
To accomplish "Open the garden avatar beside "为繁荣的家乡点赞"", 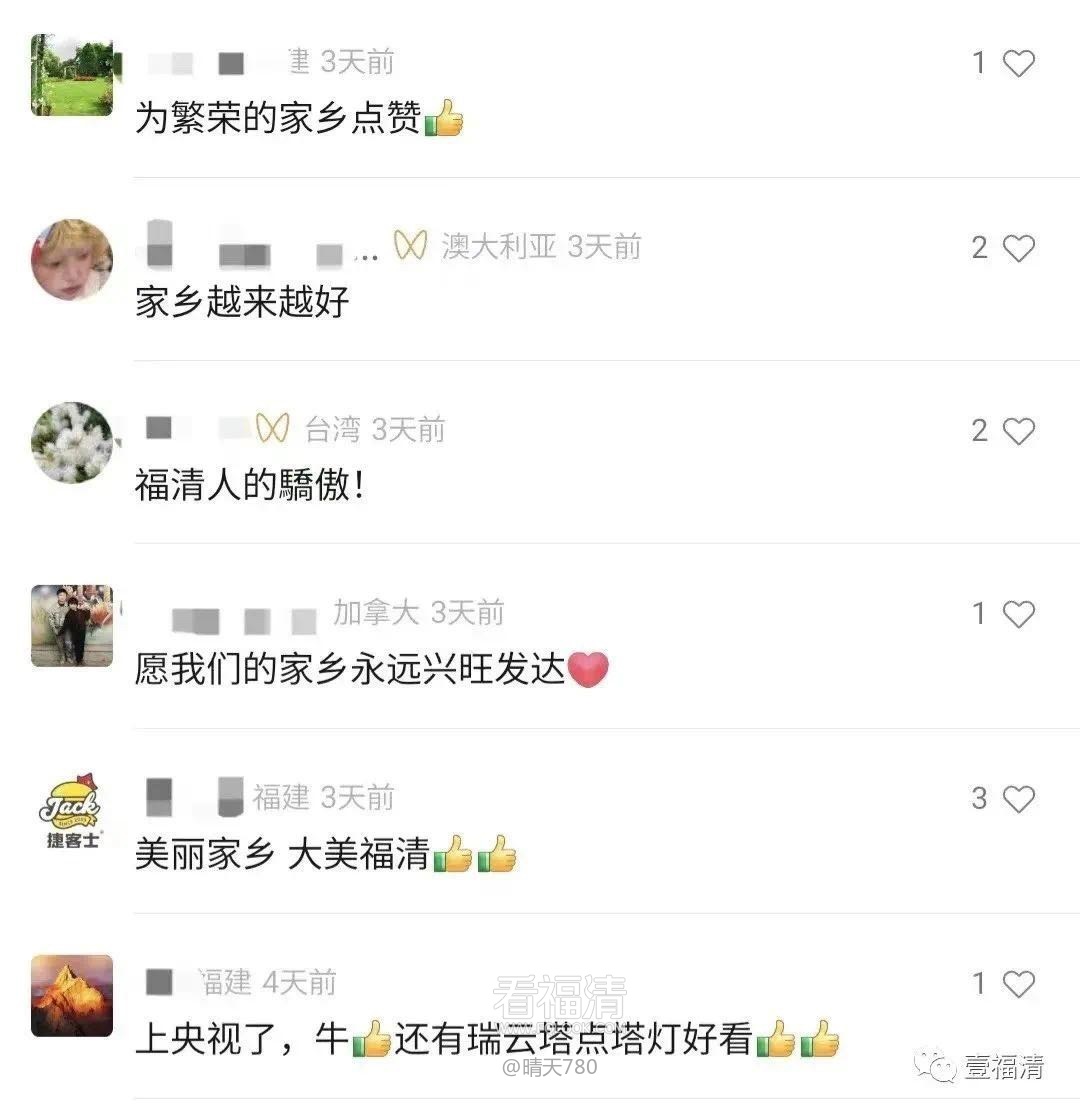I will pyautogui.click(x=71, y=75).
